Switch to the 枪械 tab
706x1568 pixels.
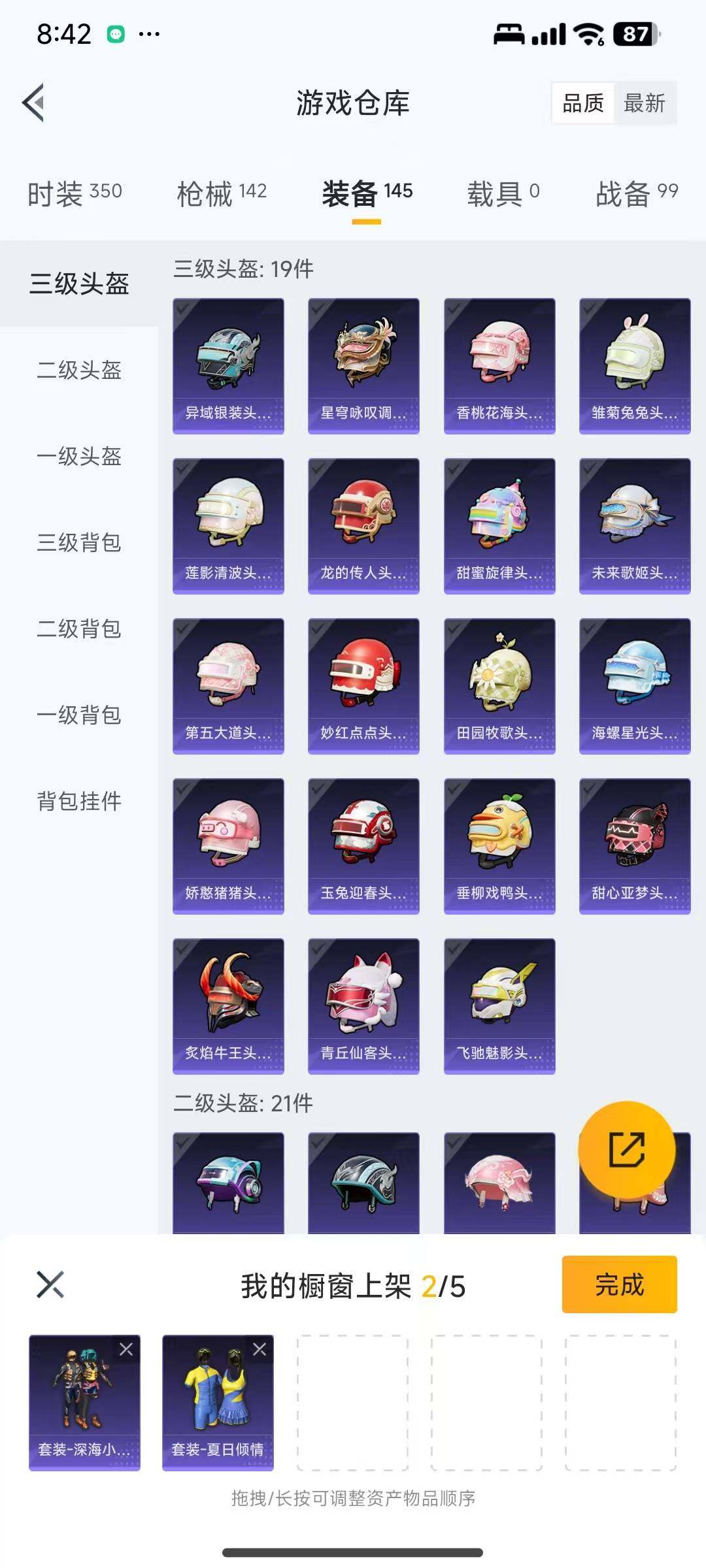point(222,193)
